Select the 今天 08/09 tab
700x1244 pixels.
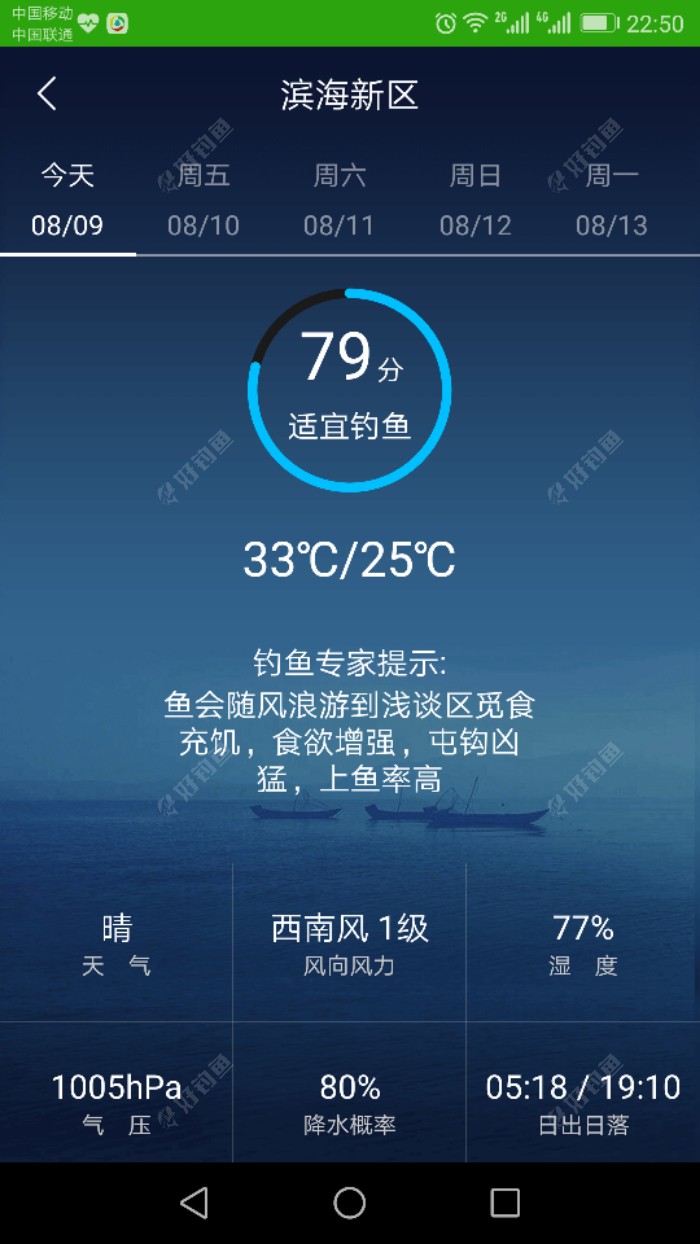(x=67, y=200)
